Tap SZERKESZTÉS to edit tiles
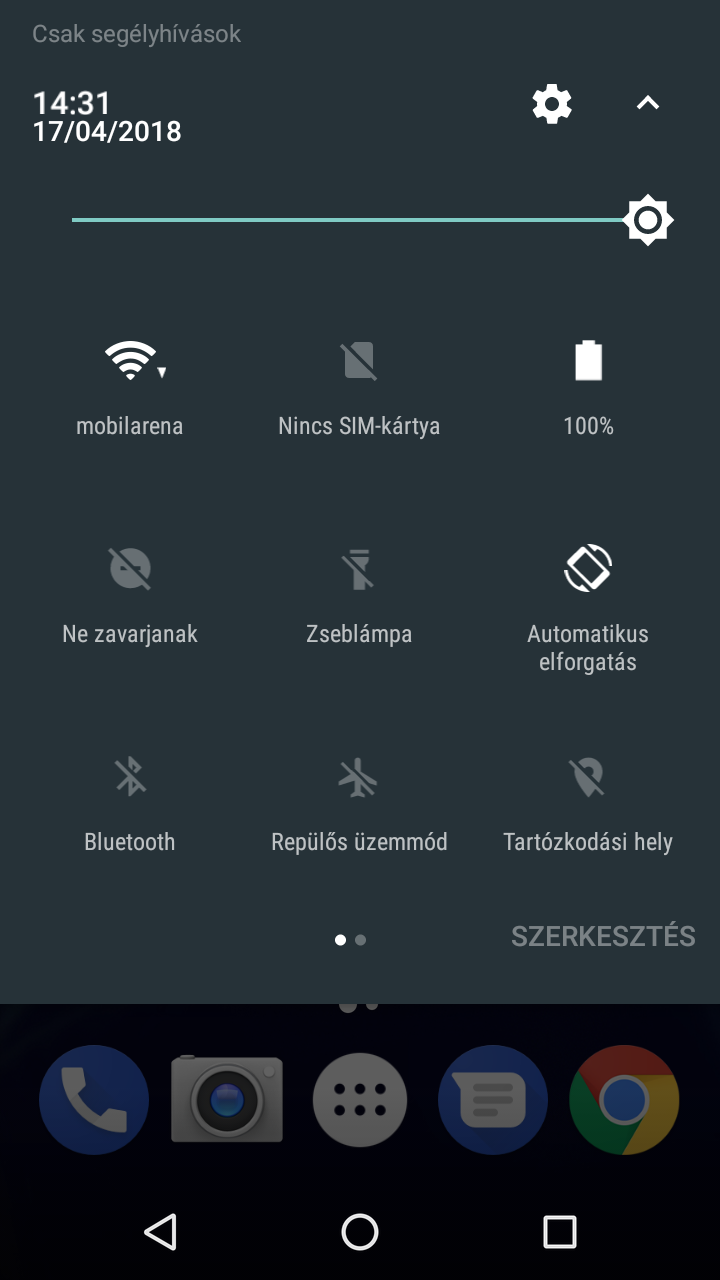Viewport: 720px width, 1280px height. click(603, 937)
